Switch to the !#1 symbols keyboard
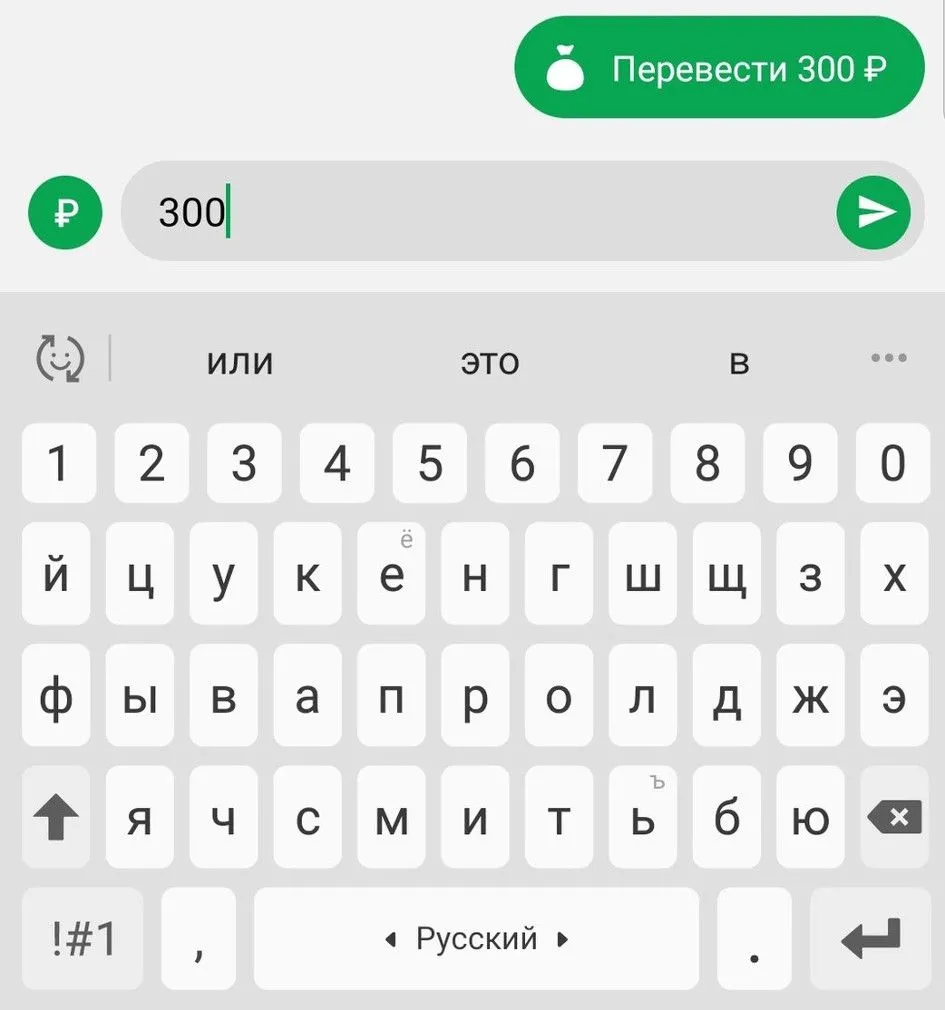The height and width of the screenshot is (1010, 945). pyautogui.click(x=83, y=938)
